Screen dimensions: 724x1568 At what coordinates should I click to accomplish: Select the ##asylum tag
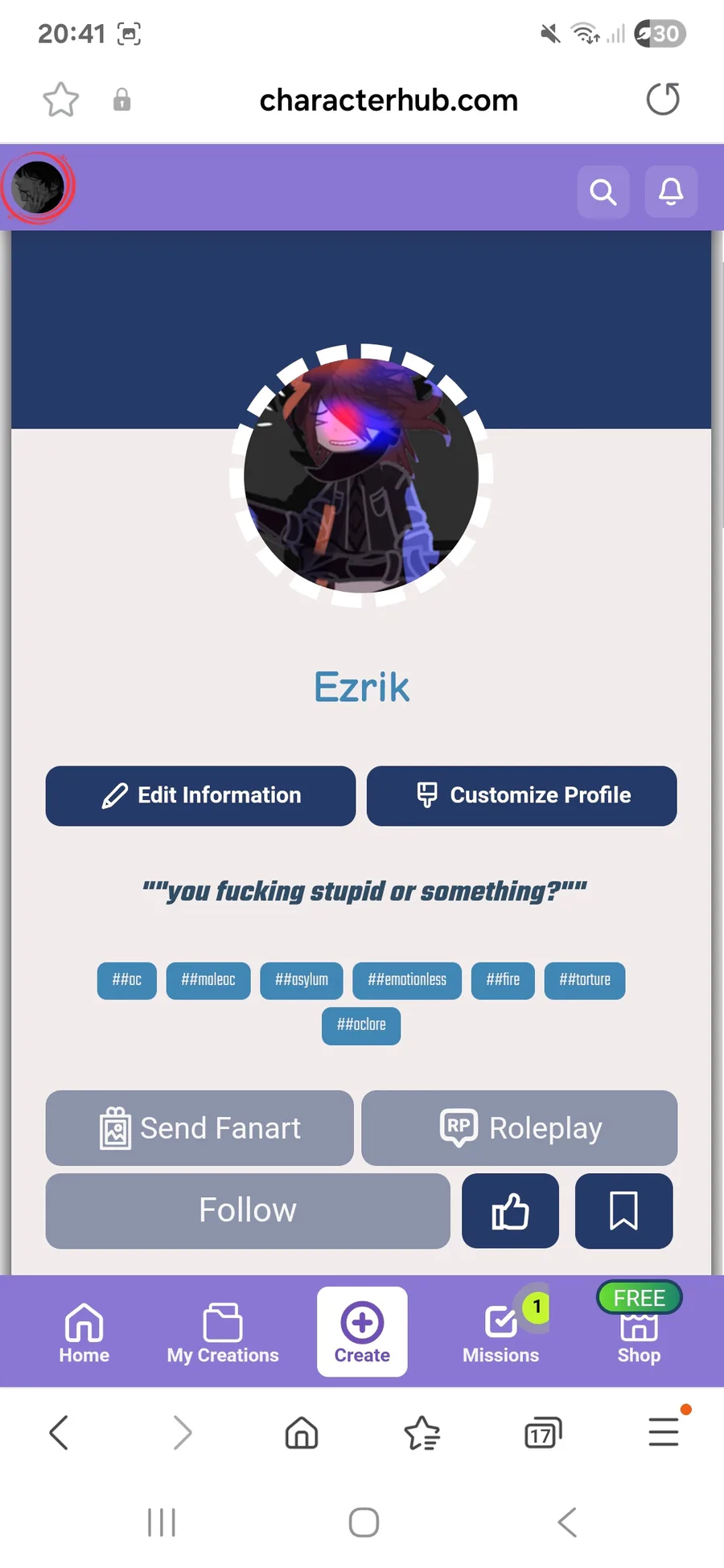[302, 980]
